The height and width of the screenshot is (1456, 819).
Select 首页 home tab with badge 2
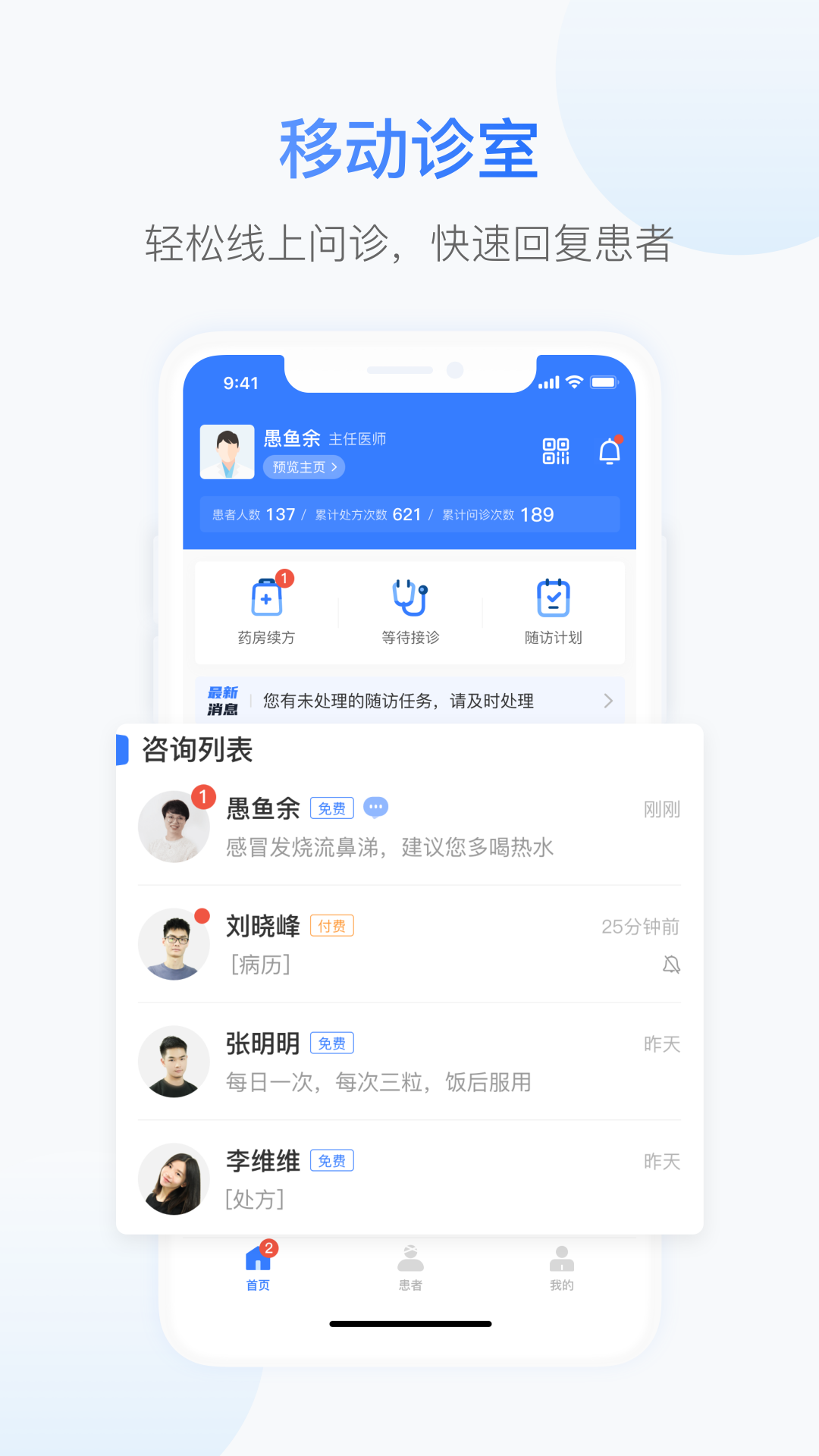(x=258, y=1266)
